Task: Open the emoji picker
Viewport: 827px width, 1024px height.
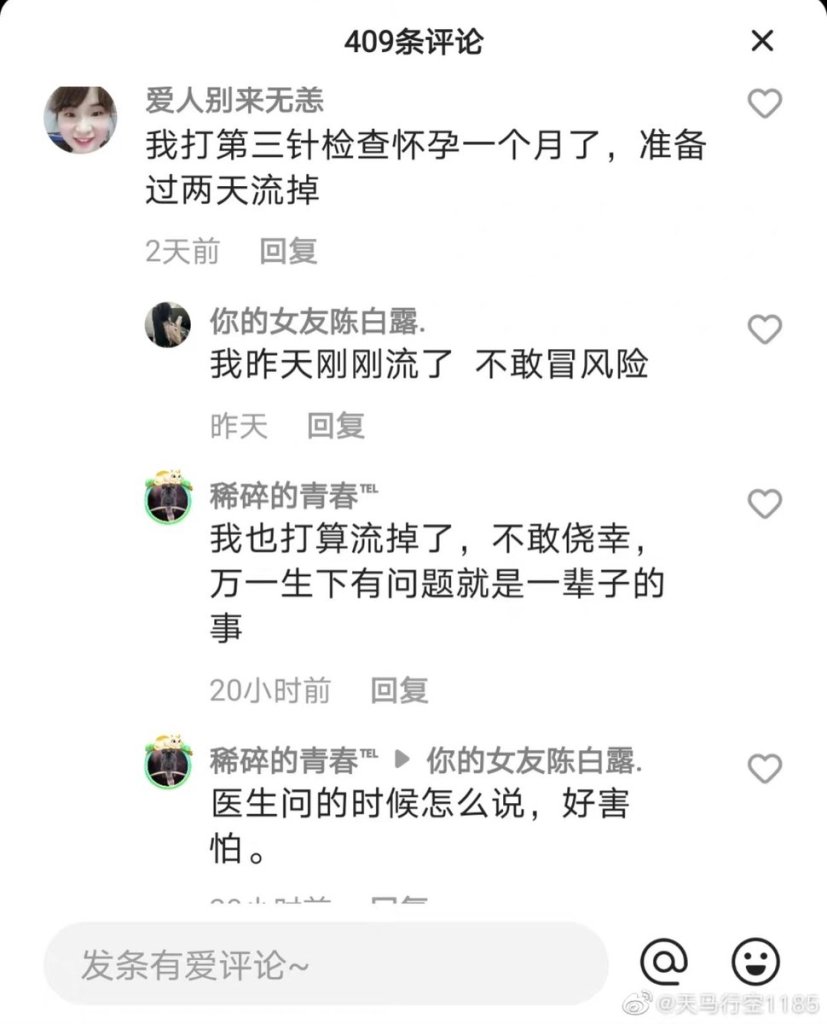Action: point(755,963)
